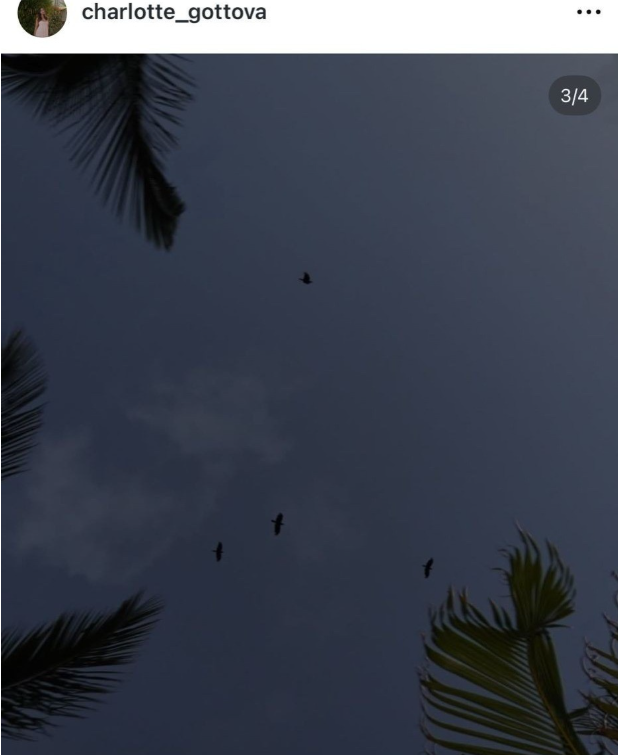The height and width of the screenshot is (755, 618).
Task: Open the three-dot post options menu
Action: tap(589, 14)
